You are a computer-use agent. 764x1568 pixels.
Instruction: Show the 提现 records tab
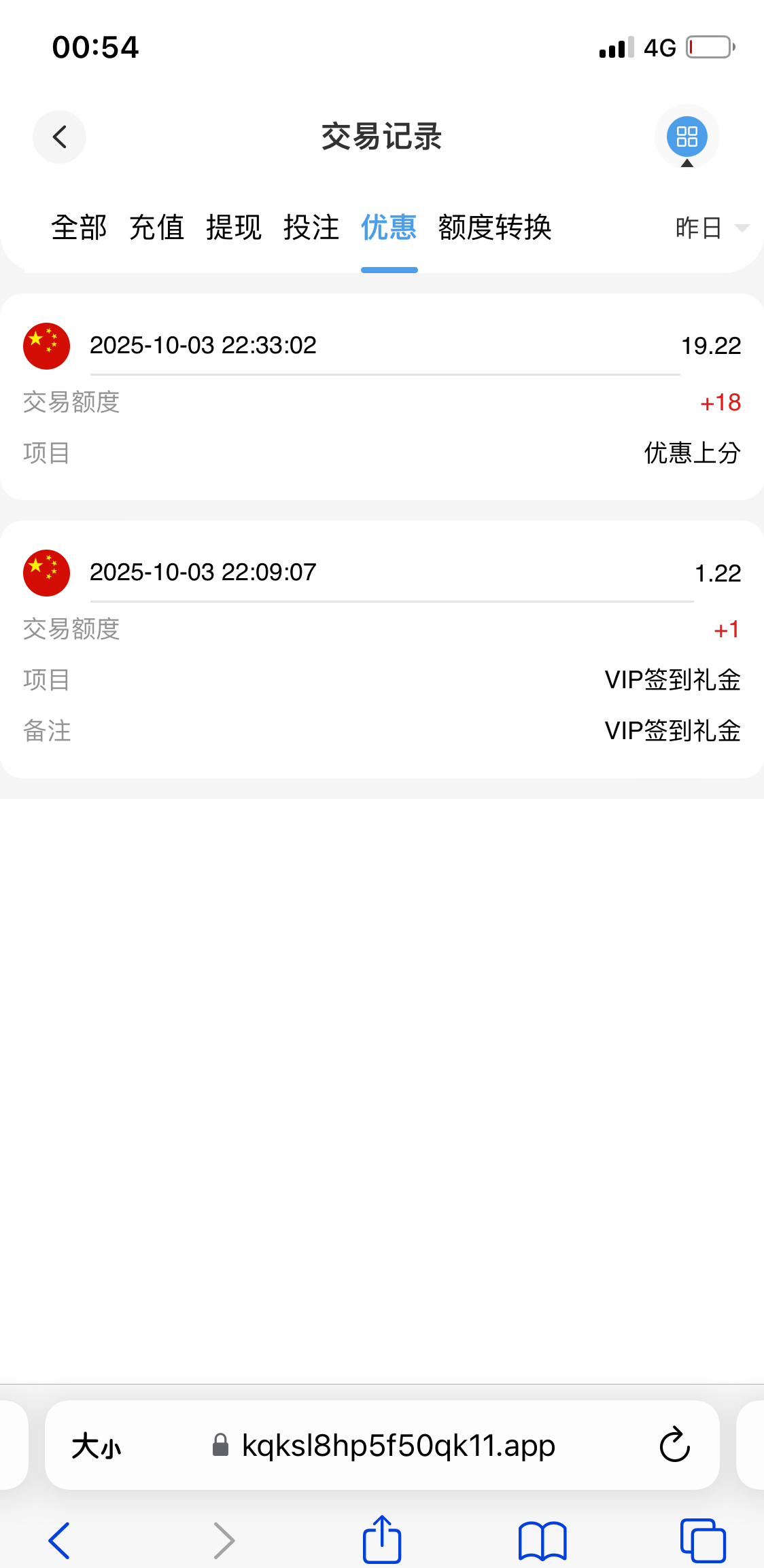click(234, 227)
